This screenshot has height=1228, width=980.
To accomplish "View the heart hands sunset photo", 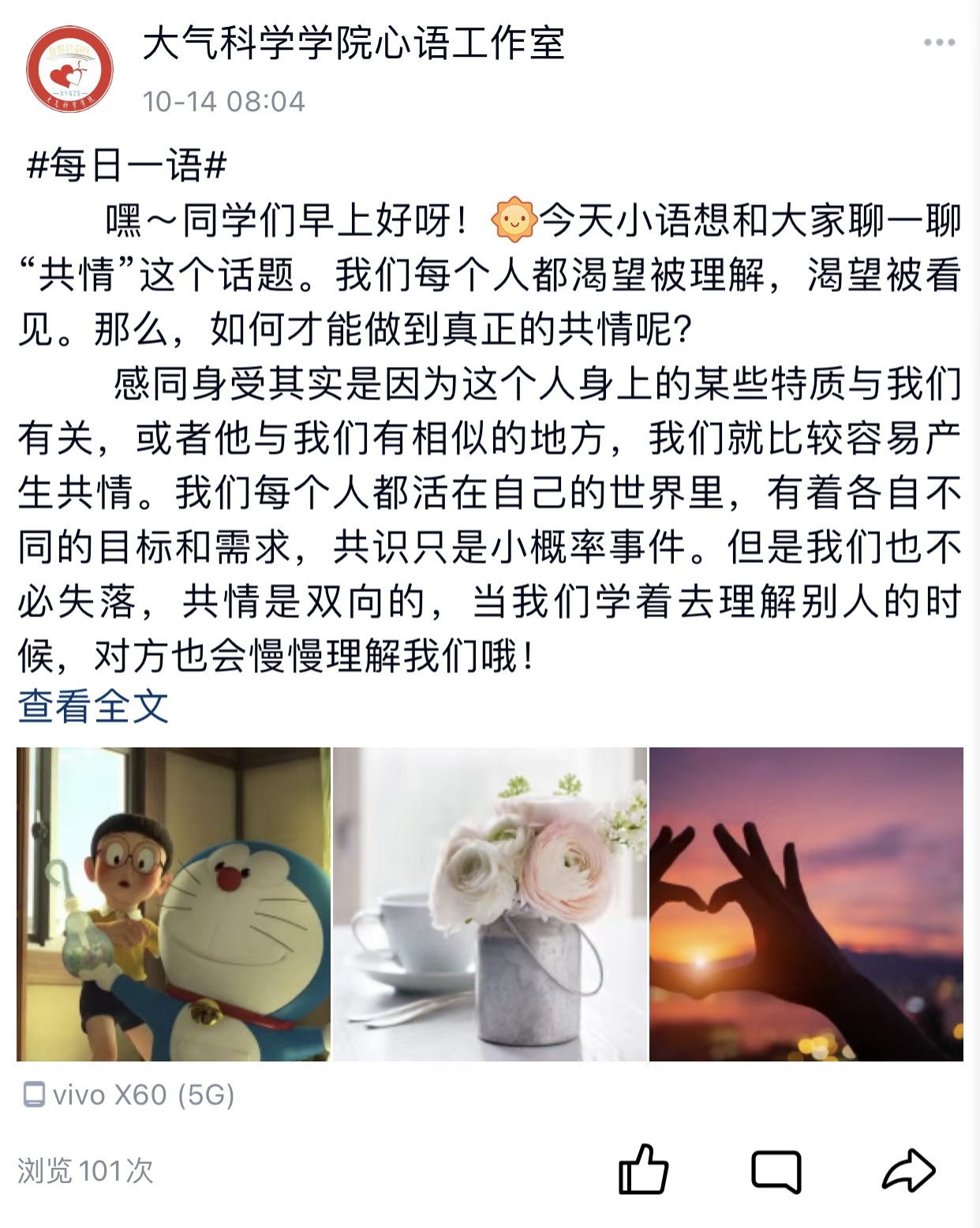I will click(806, 904).
